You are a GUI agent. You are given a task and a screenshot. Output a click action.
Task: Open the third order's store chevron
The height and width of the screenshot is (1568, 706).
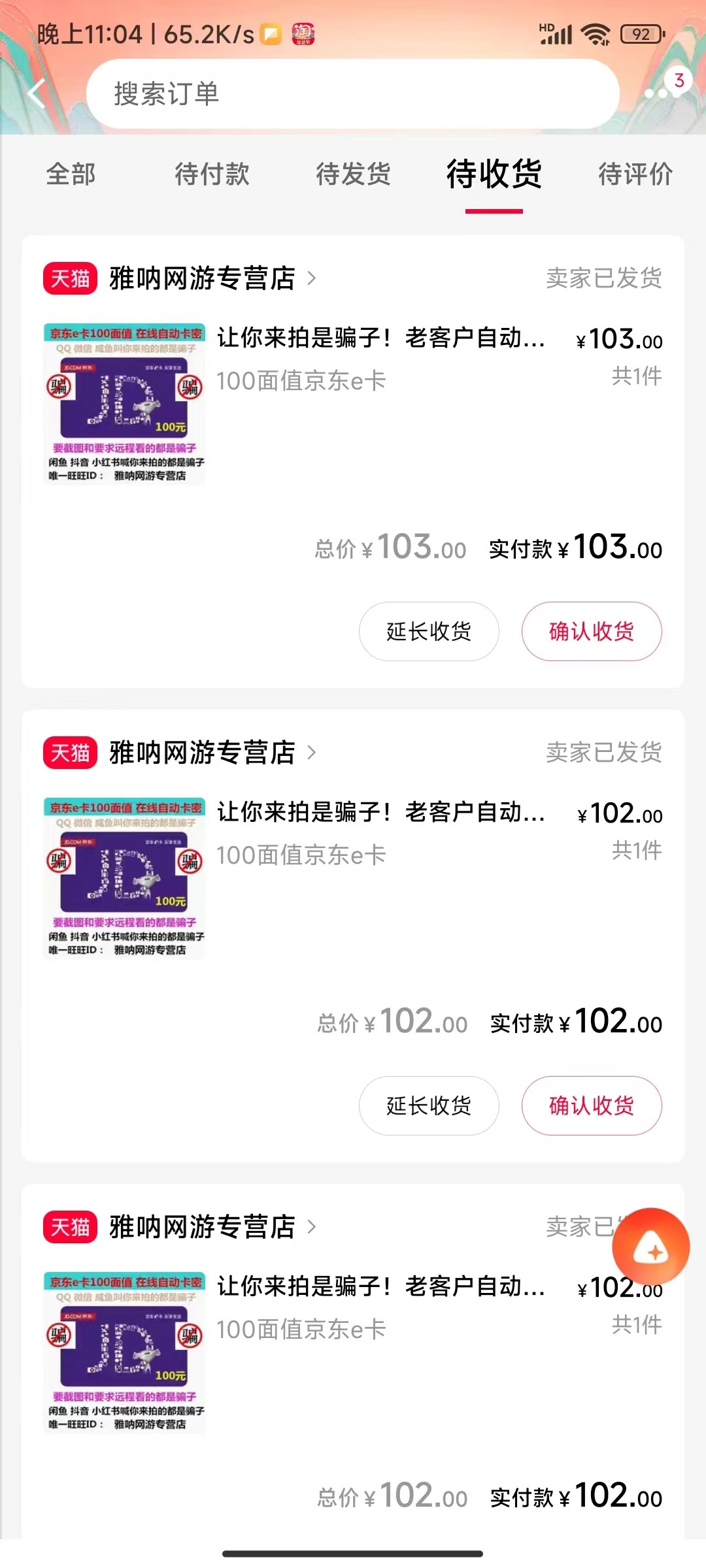[x=313, y=1227]
